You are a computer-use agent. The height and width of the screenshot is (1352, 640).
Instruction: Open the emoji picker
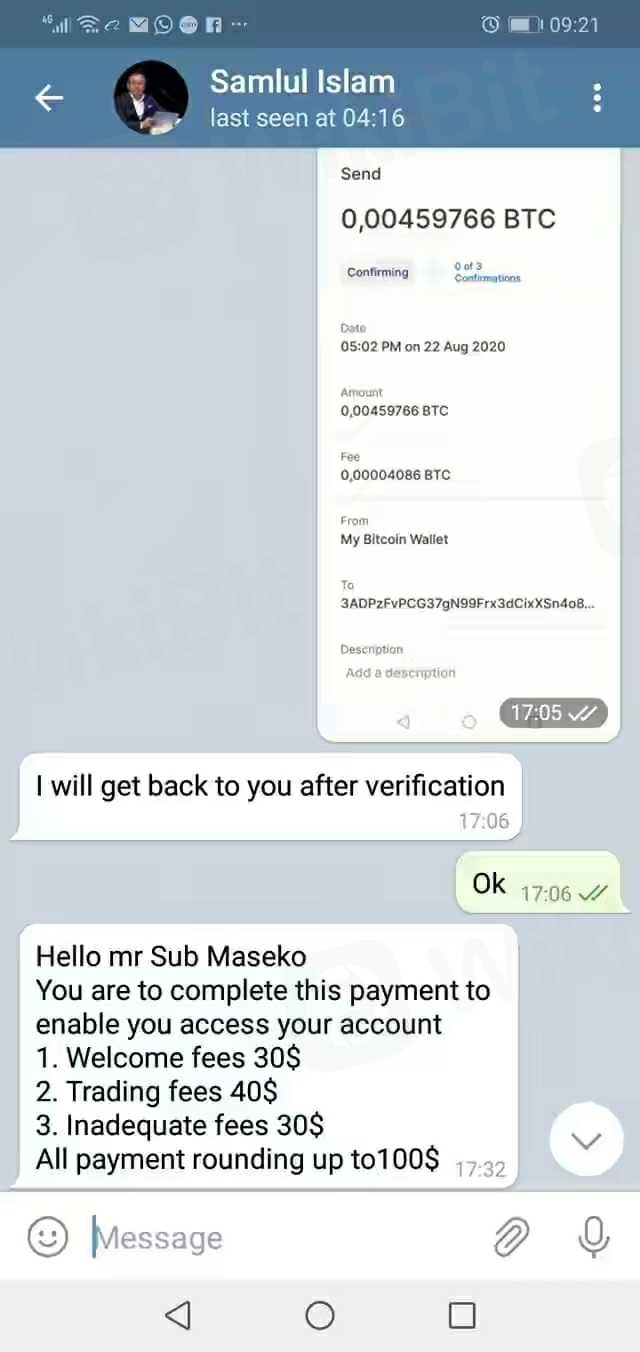(x=47, y=1238)
